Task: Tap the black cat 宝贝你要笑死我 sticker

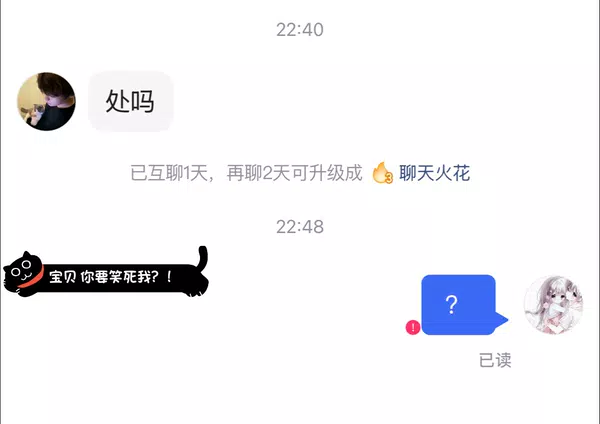Action: coord(106,273)
